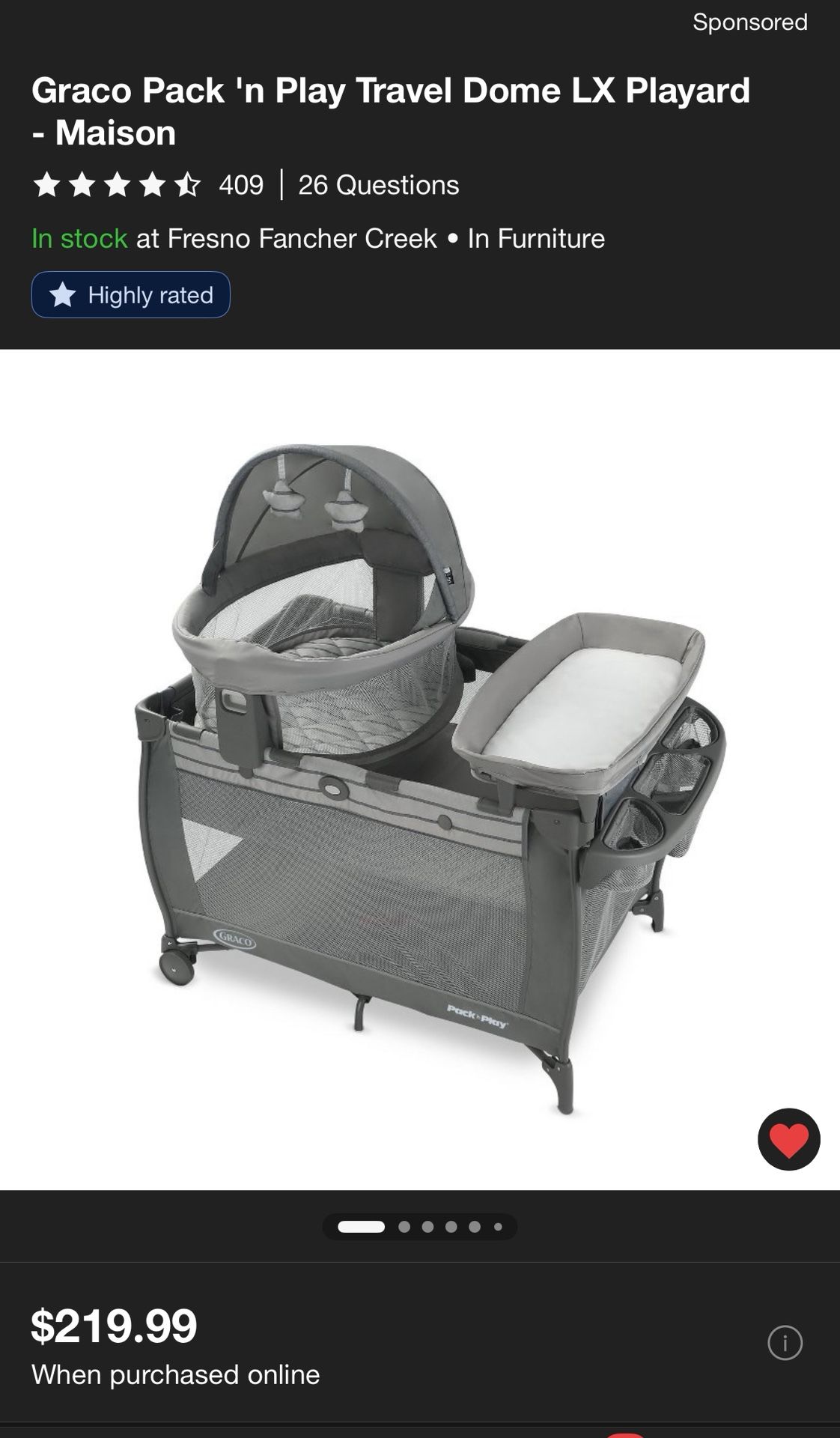
Task: Tap the first rating star
Action: (x=46, y=185)
